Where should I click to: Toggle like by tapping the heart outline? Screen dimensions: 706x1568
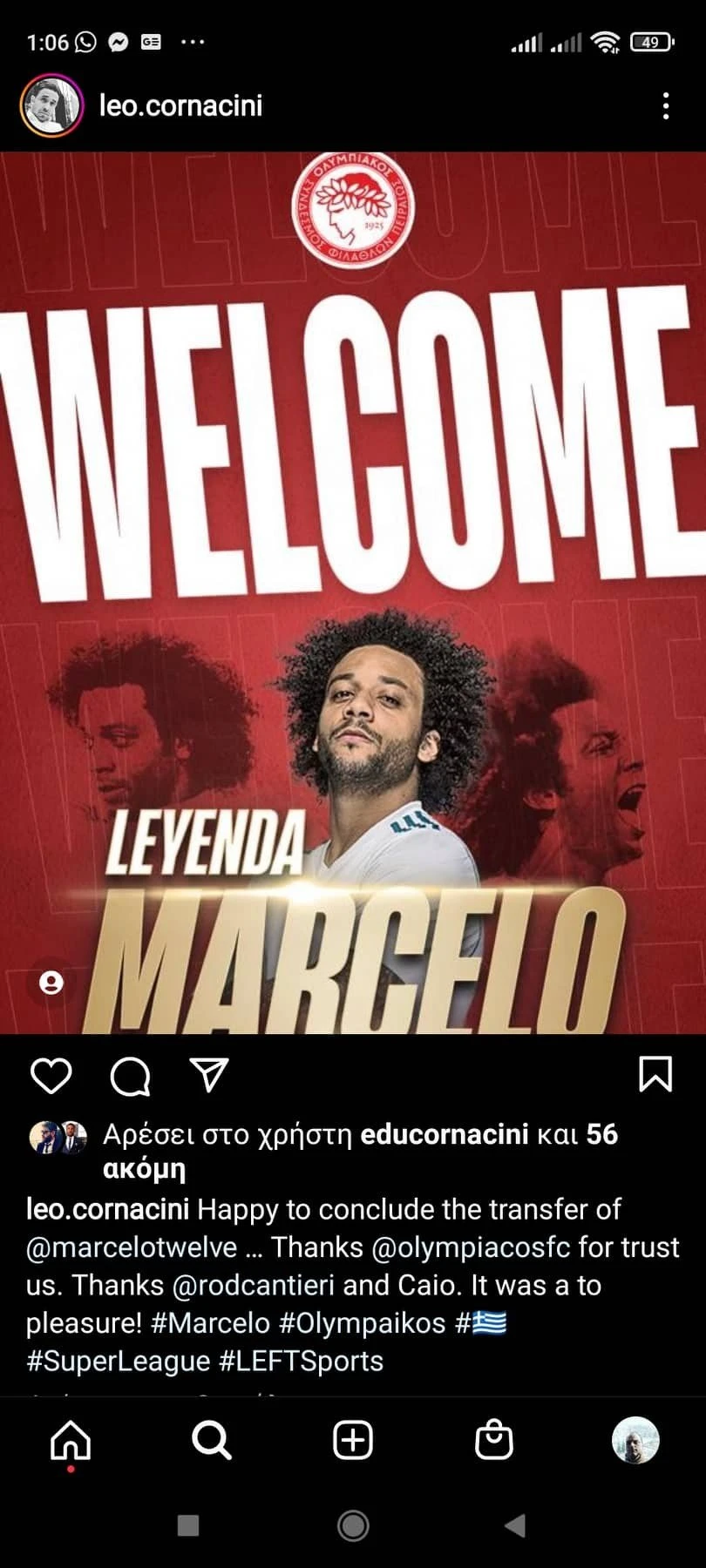[52, 1076]
